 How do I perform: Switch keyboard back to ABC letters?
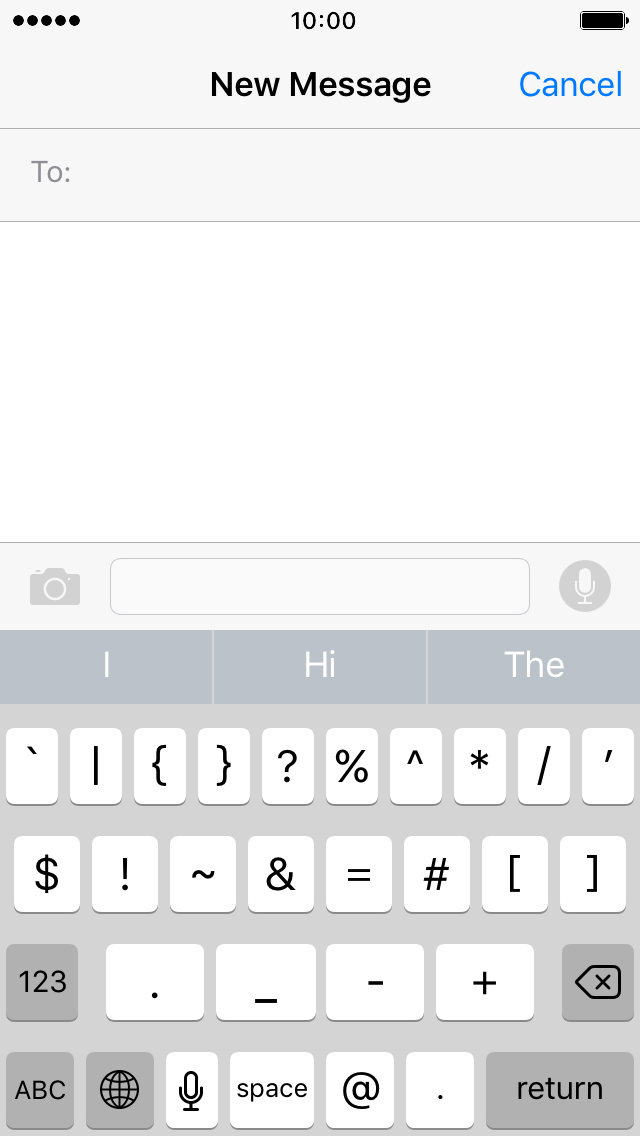click(x=40, y=1090)
